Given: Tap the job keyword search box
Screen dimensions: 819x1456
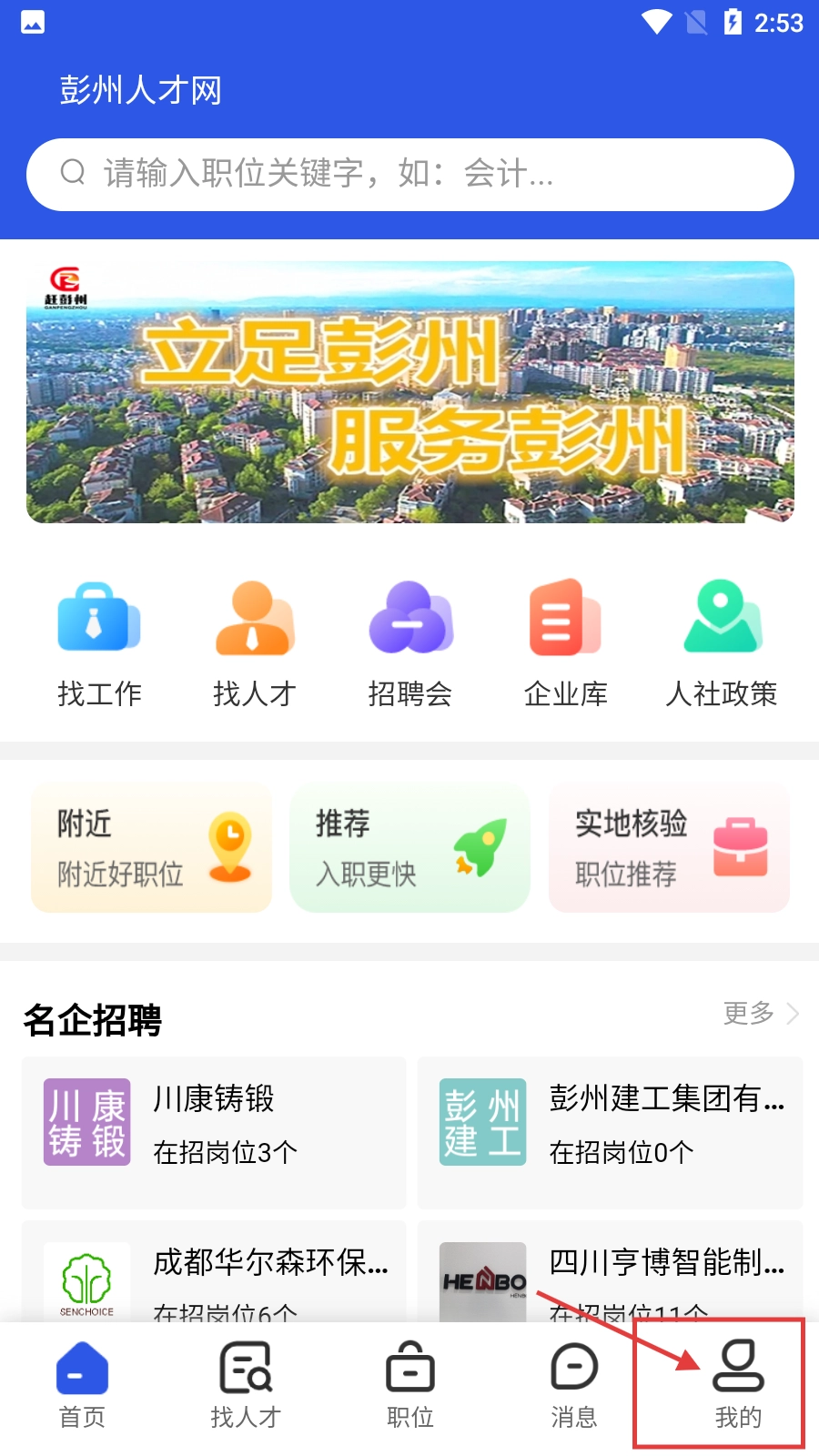Looking at the screenshot, I should coord(409,174).
